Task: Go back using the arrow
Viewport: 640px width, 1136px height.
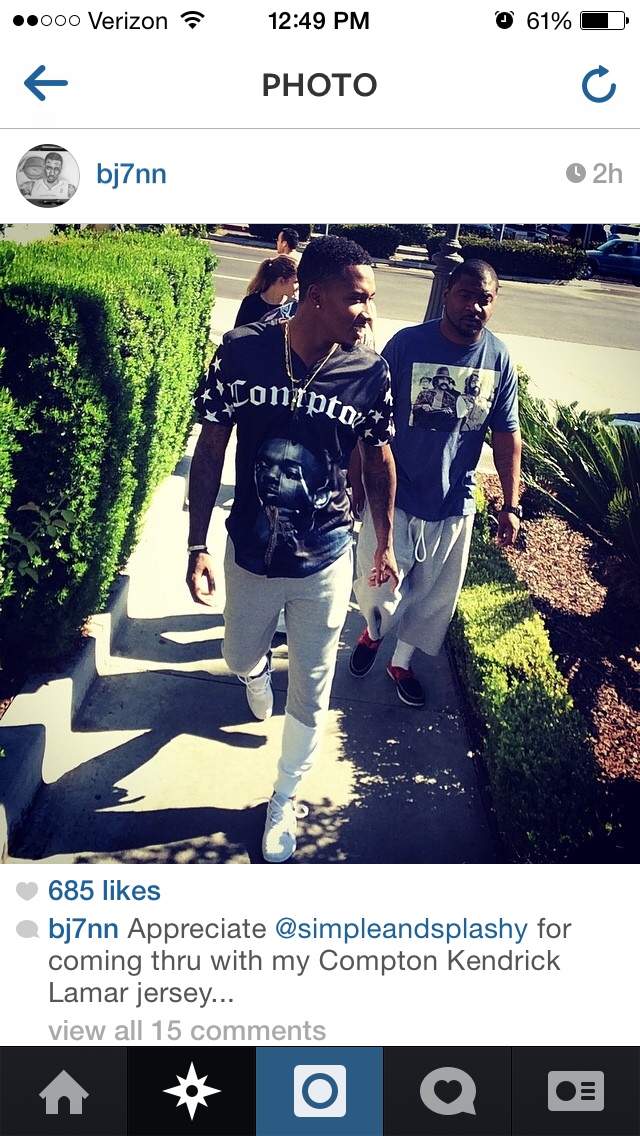Action: (46, 85)
